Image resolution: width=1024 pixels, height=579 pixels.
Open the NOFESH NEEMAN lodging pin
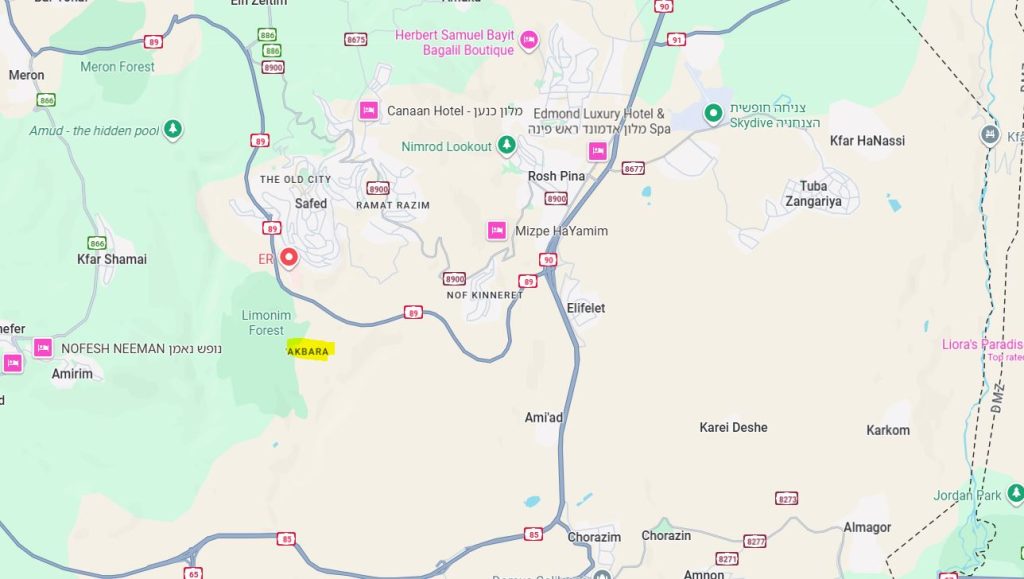point(43,348)
